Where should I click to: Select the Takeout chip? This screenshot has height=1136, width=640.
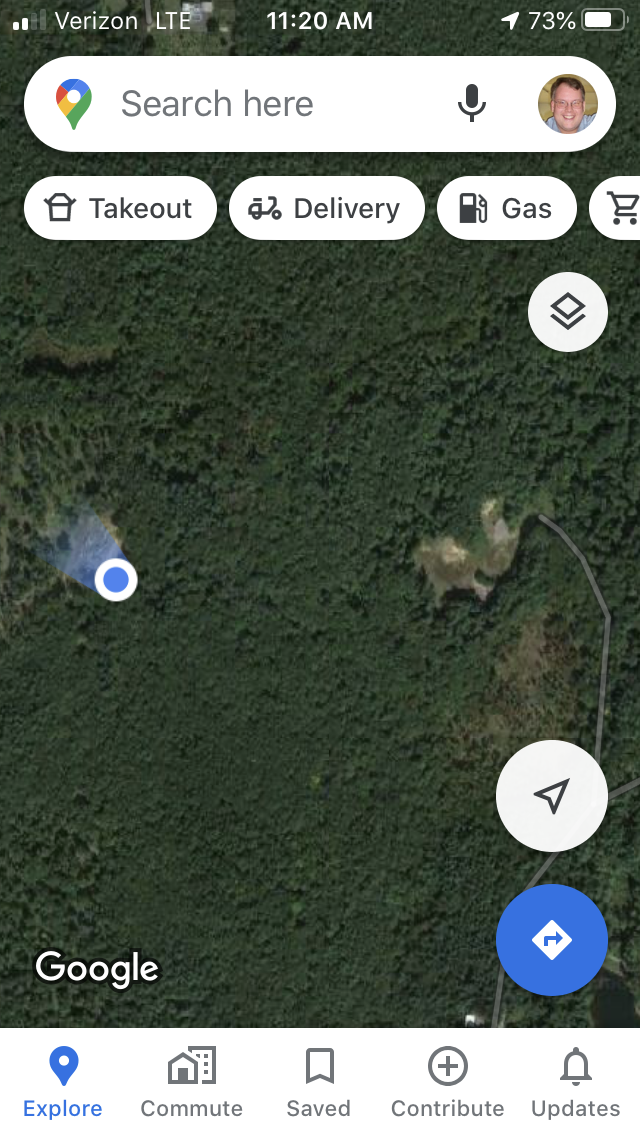point(120,209)
